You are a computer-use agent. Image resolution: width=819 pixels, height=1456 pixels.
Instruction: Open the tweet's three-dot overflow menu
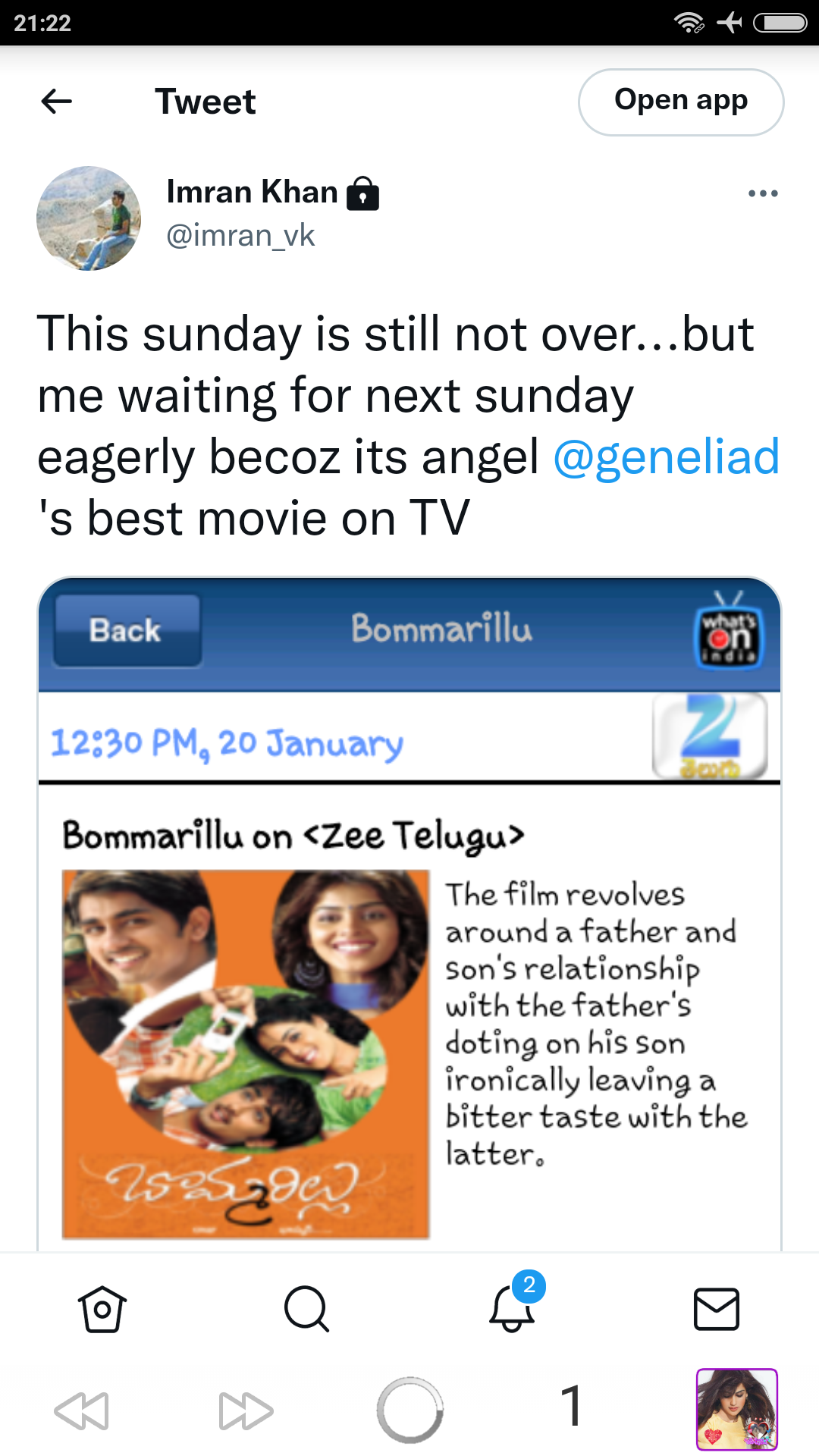pos(763,193)
